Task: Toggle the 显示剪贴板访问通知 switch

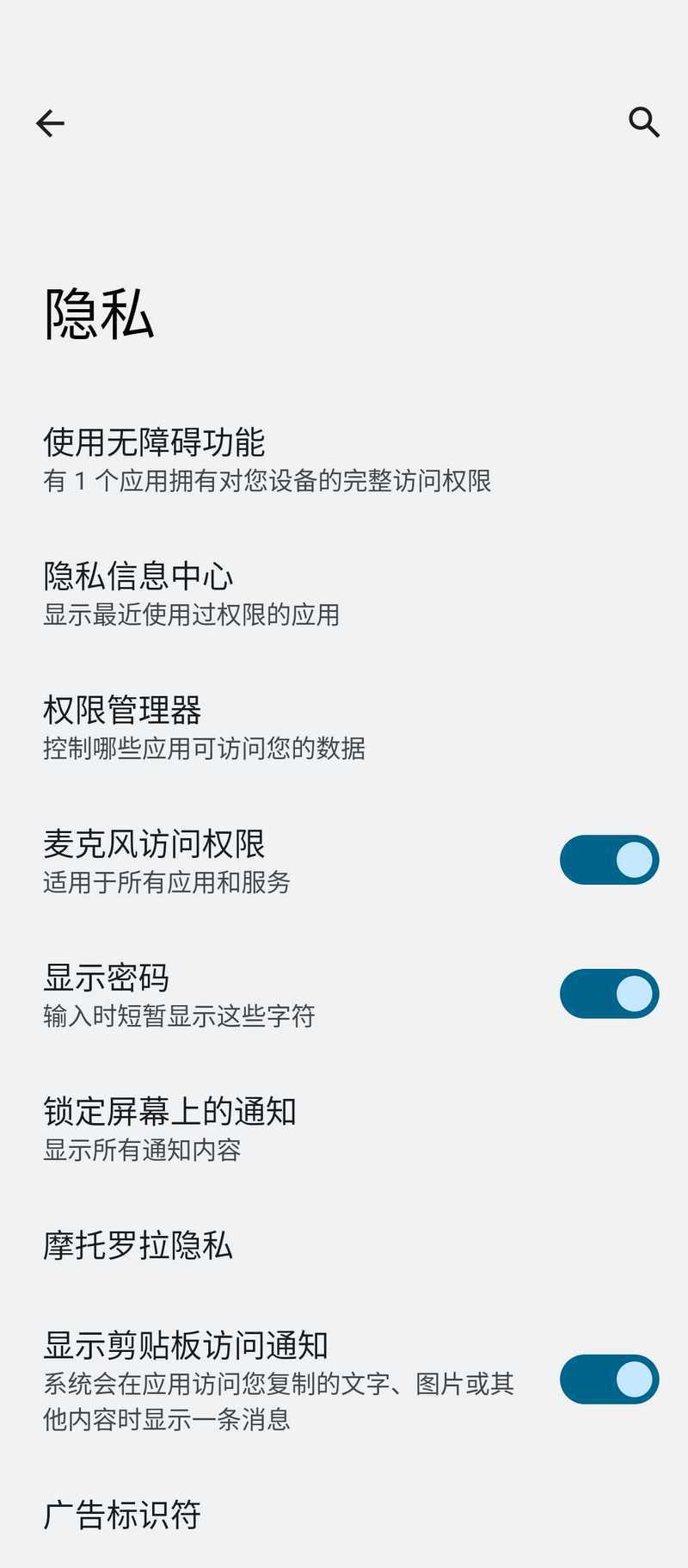Action: [x=609, y=1380]
